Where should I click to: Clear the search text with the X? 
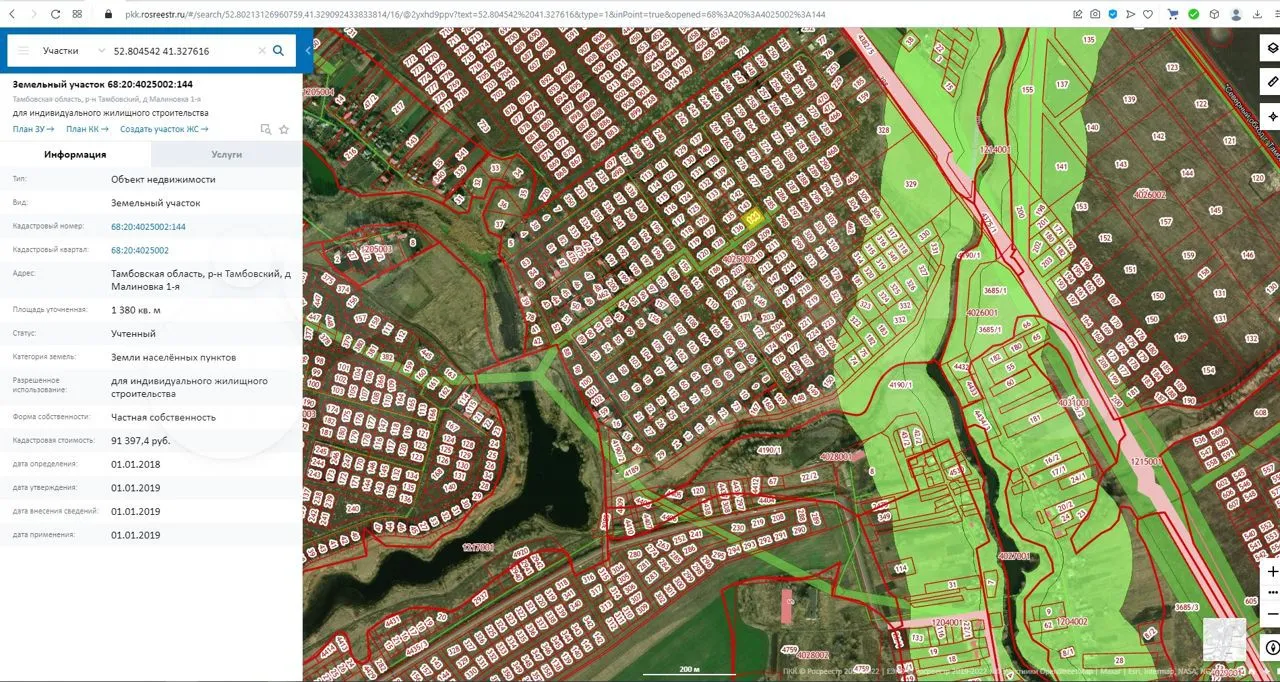(262, 50)
